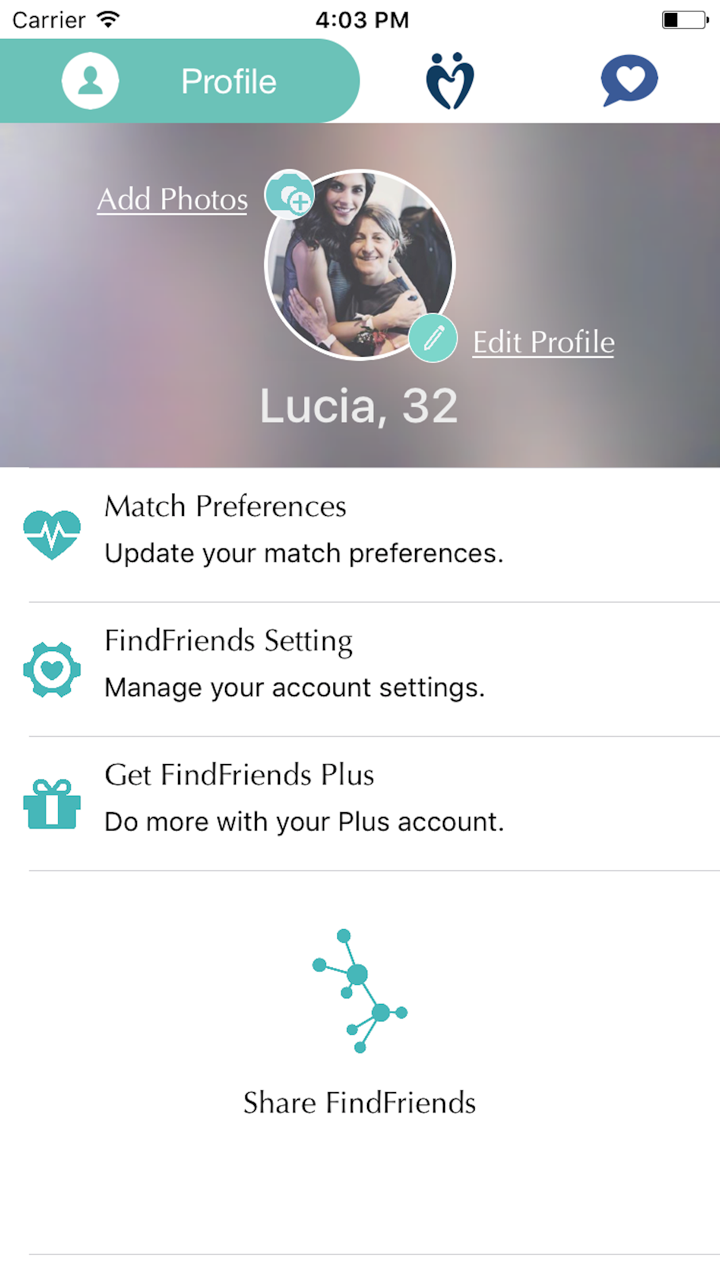The image size is (720, 1280).
Task: Open the chat heart messages icon
Action: (628, 80)
